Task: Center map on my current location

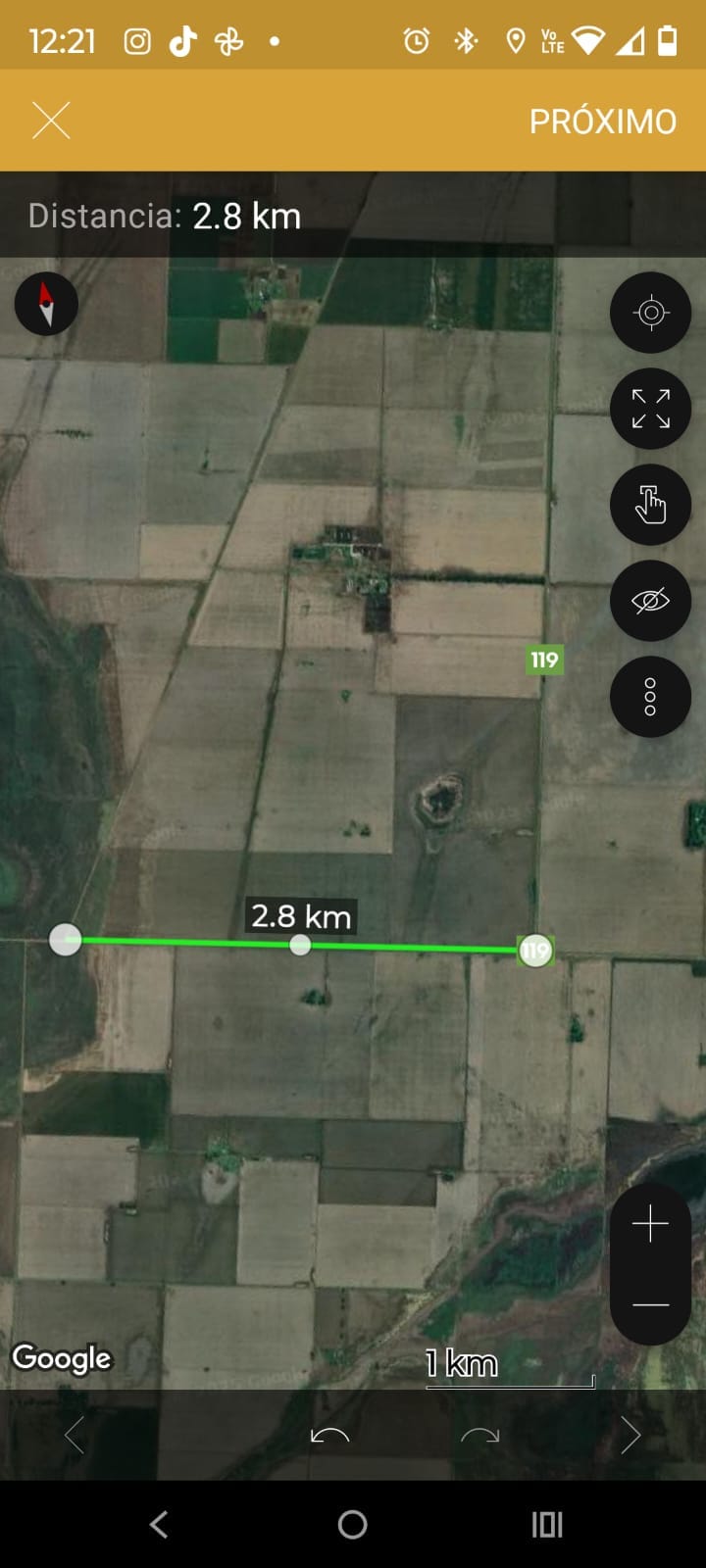Action: click(x=650, y=313)
